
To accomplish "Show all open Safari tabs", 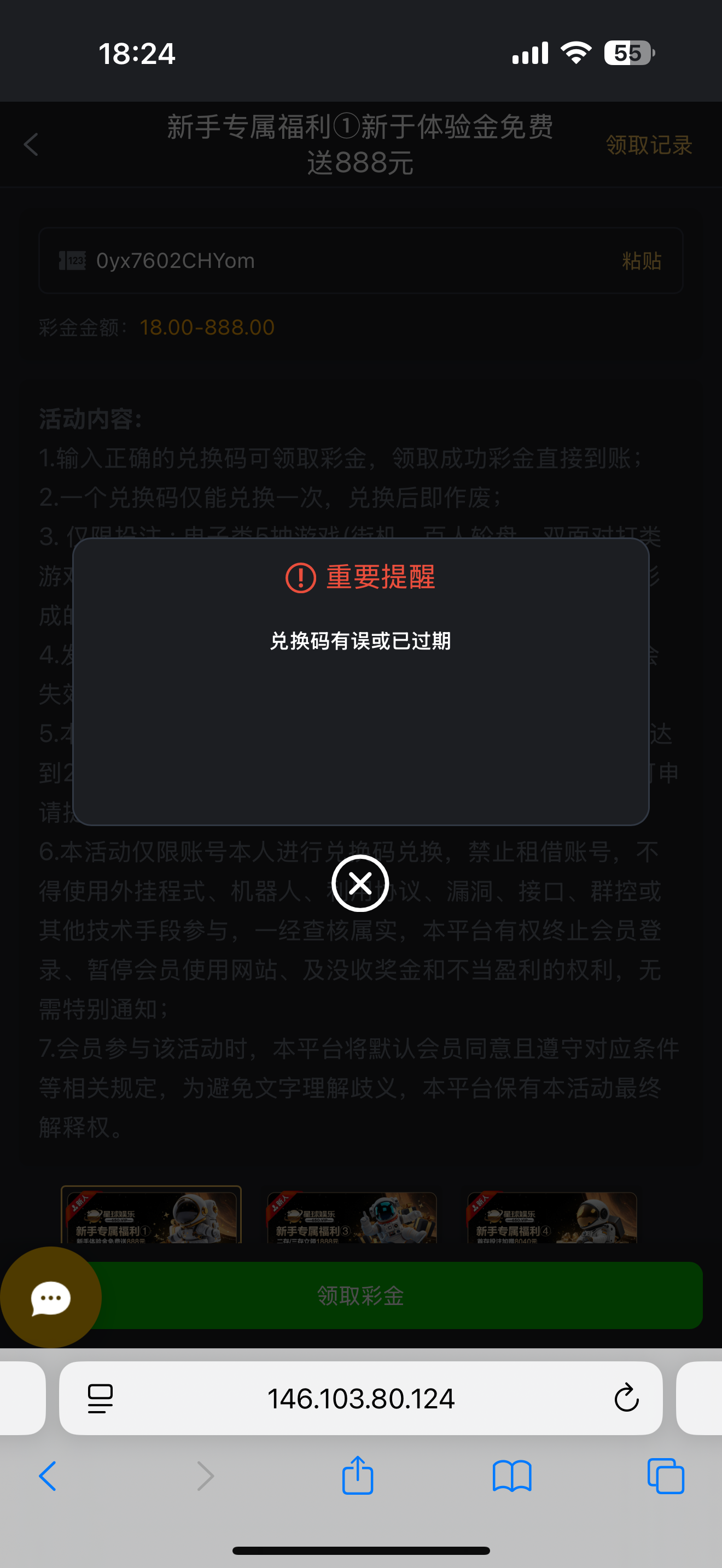I will pos(665,1476).
